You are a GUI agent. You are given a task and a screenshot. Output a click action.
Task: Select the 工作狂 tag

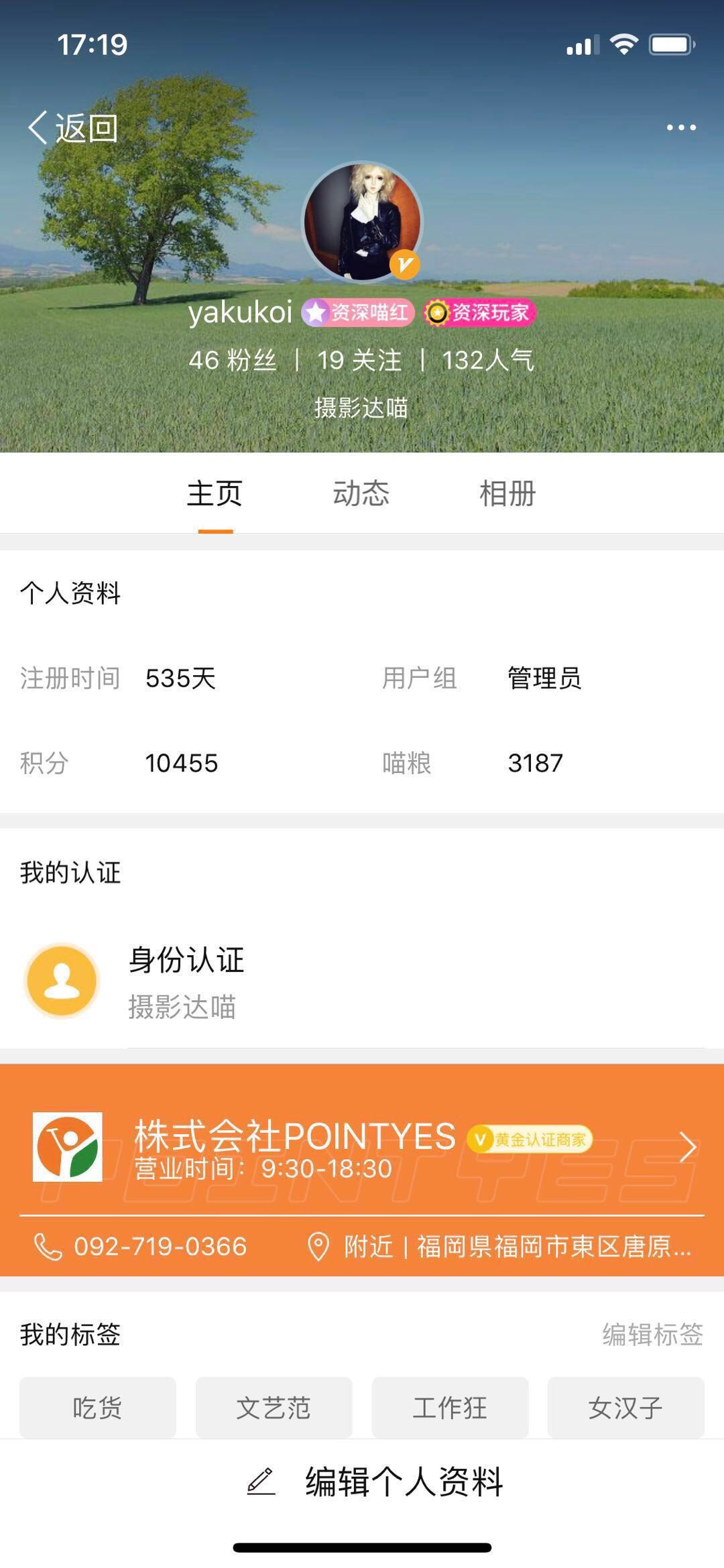click(x=450, y=1408)
